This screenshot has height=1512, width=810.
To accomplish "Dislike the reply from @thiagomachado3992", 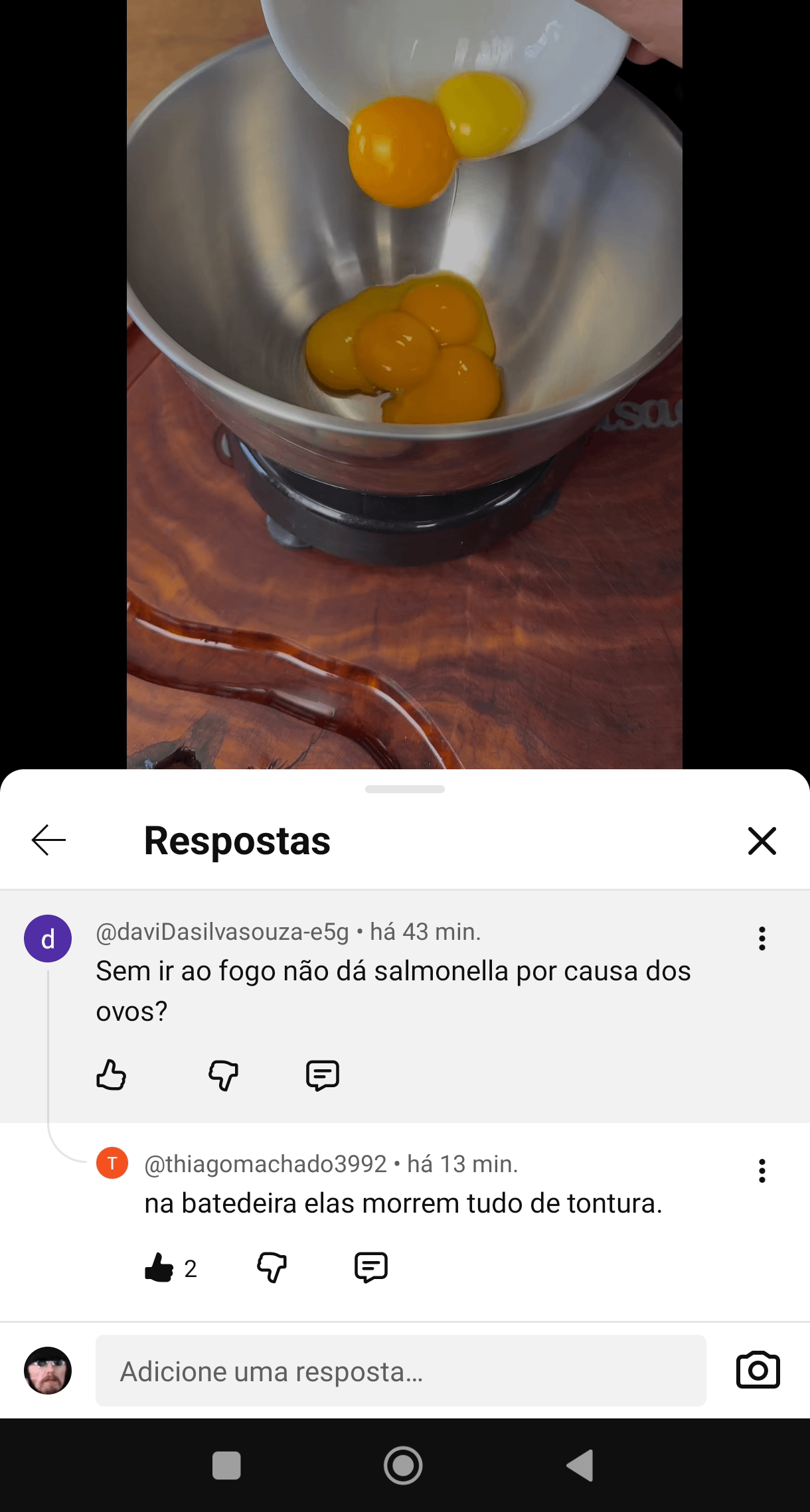I will pyautogui.click(x=272, y=1267).
